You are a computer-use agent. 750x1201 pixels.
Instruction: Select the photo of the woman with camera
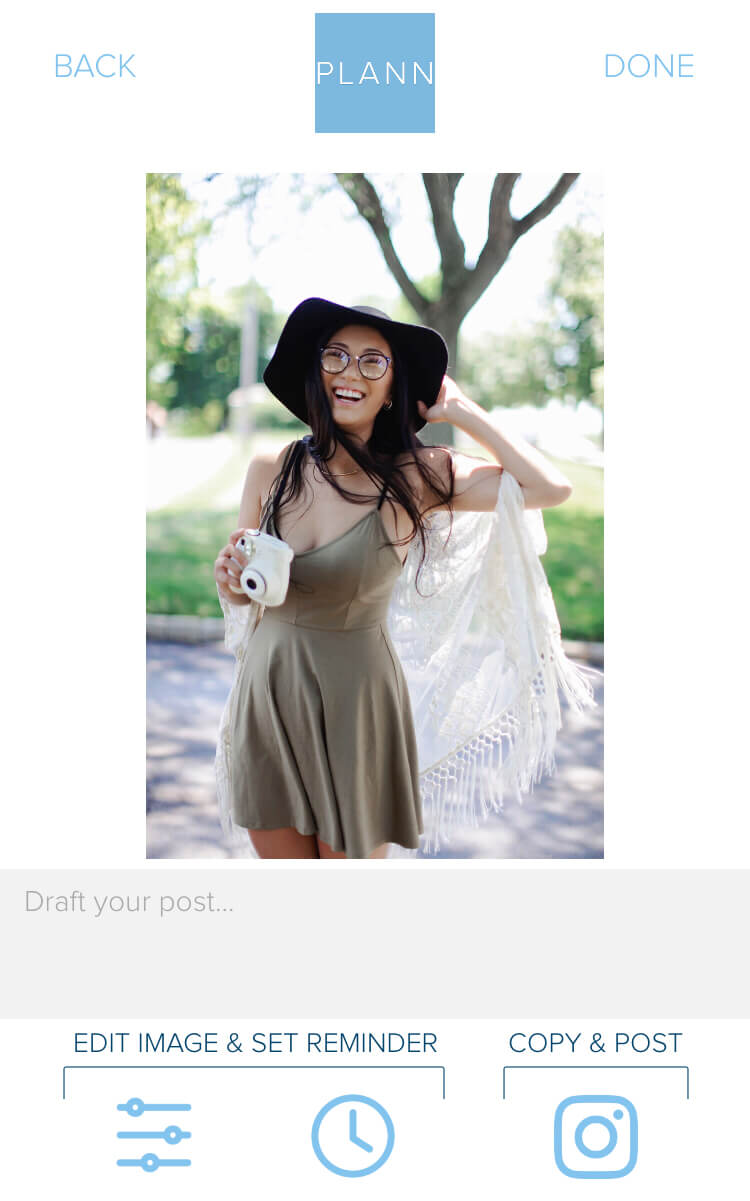coord(375,515)
